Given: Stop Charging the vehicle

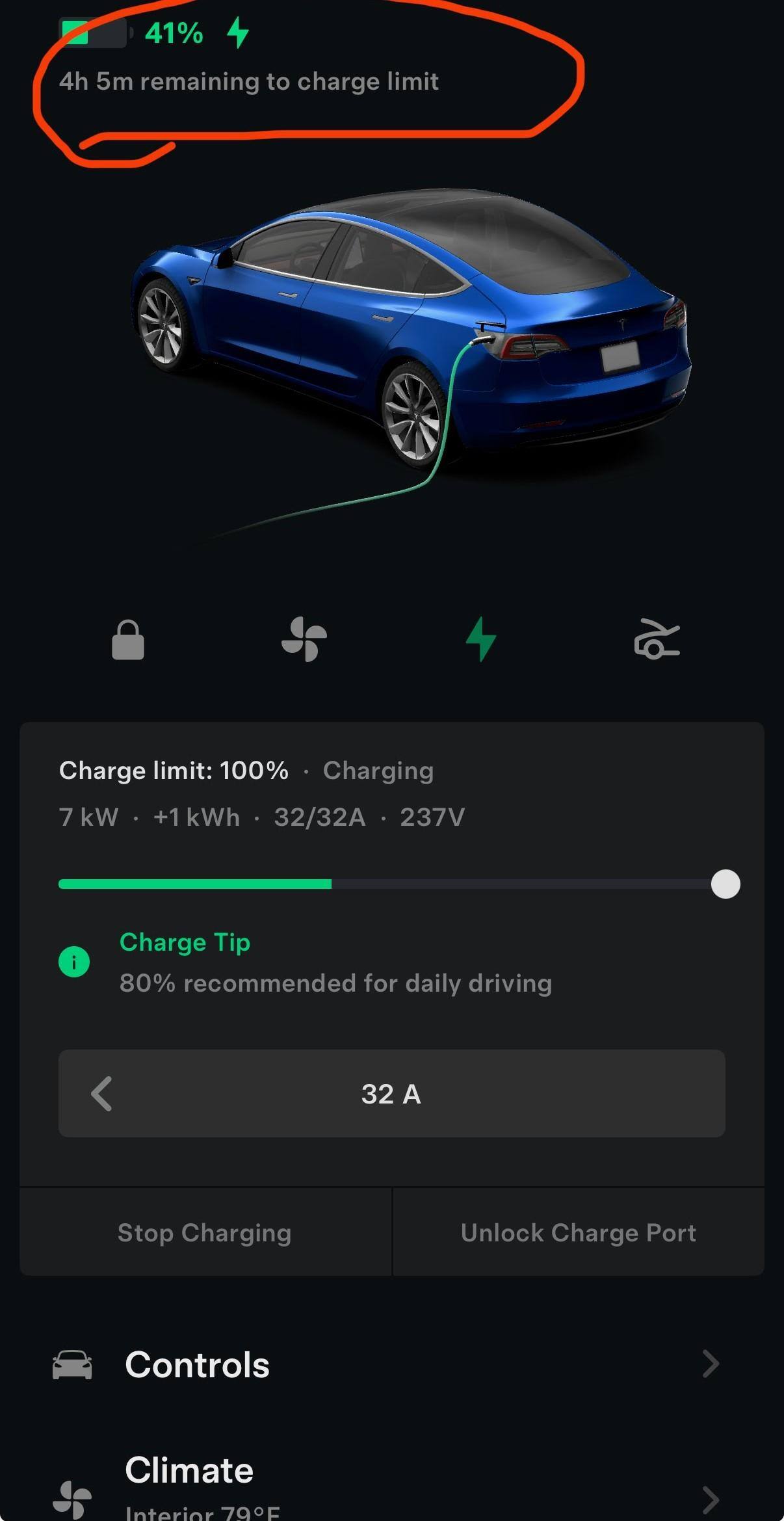Looking at the screenshot, I should tap(205, 1232).
